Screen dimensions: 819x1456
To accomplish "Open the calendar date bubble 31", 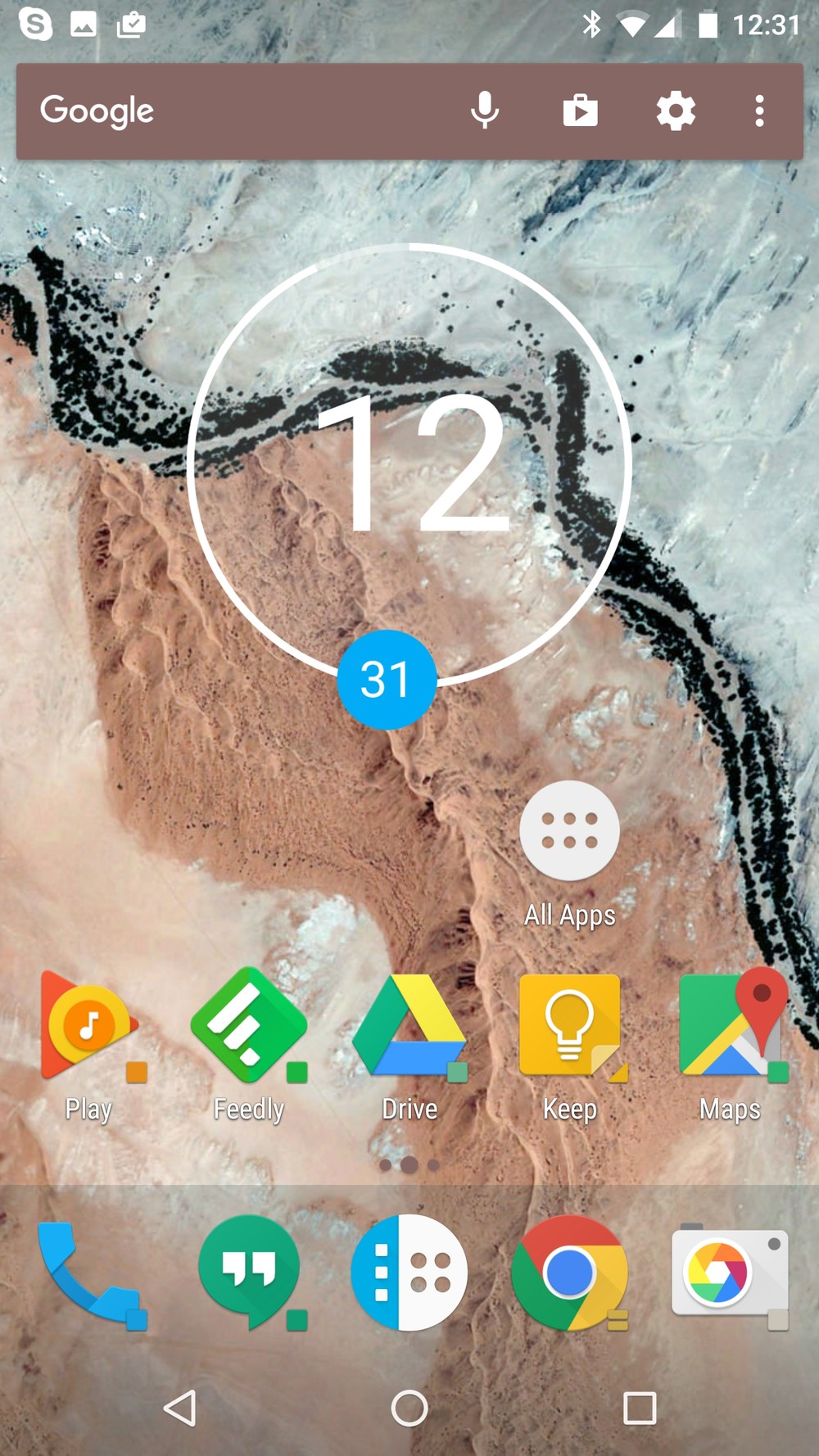I will [387, 679].
